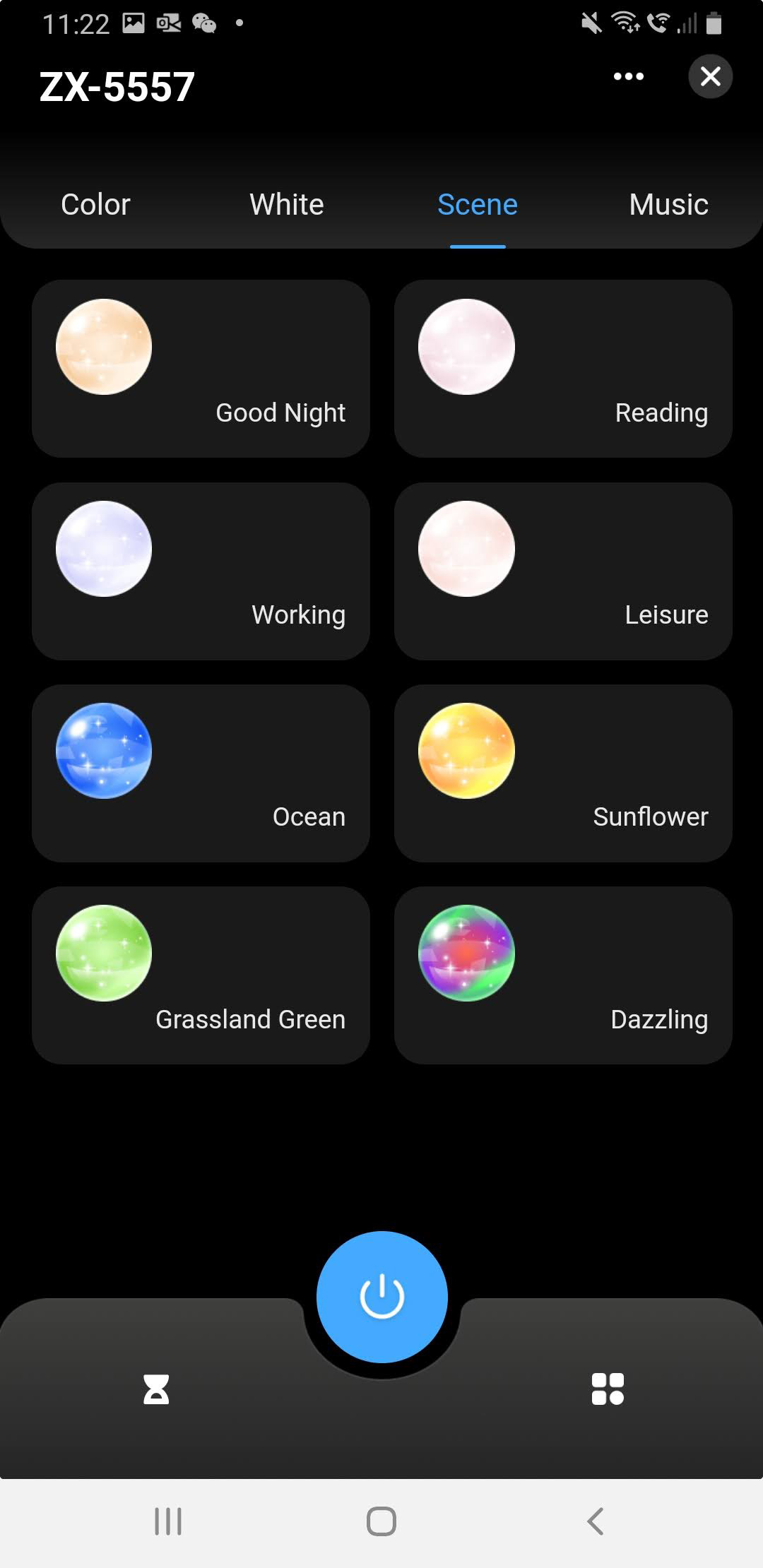Choose the Reading scene
This screenshot has width=763, height=1568.
[563, 369]
